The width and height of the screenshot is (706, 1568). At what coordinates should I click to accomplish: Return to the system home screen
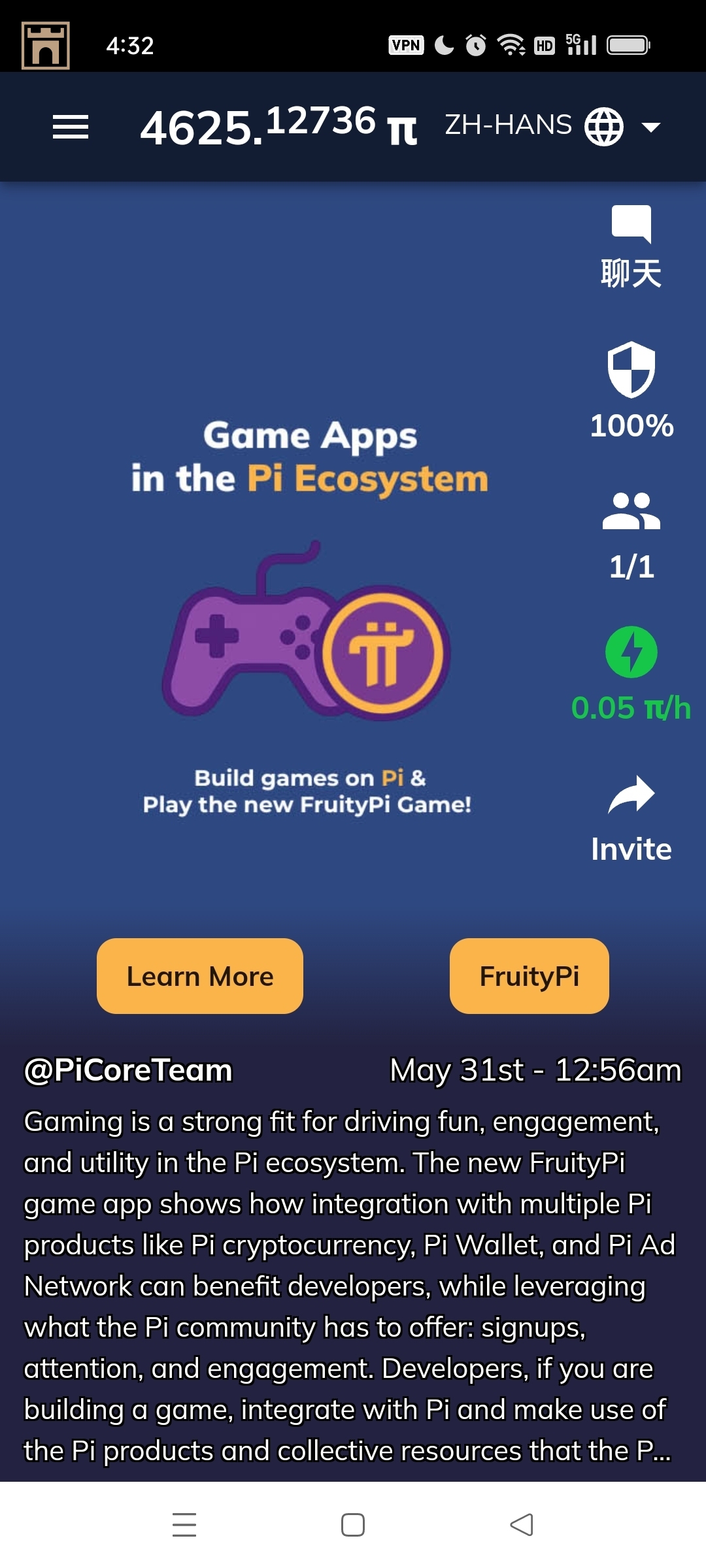(353, 1525)
